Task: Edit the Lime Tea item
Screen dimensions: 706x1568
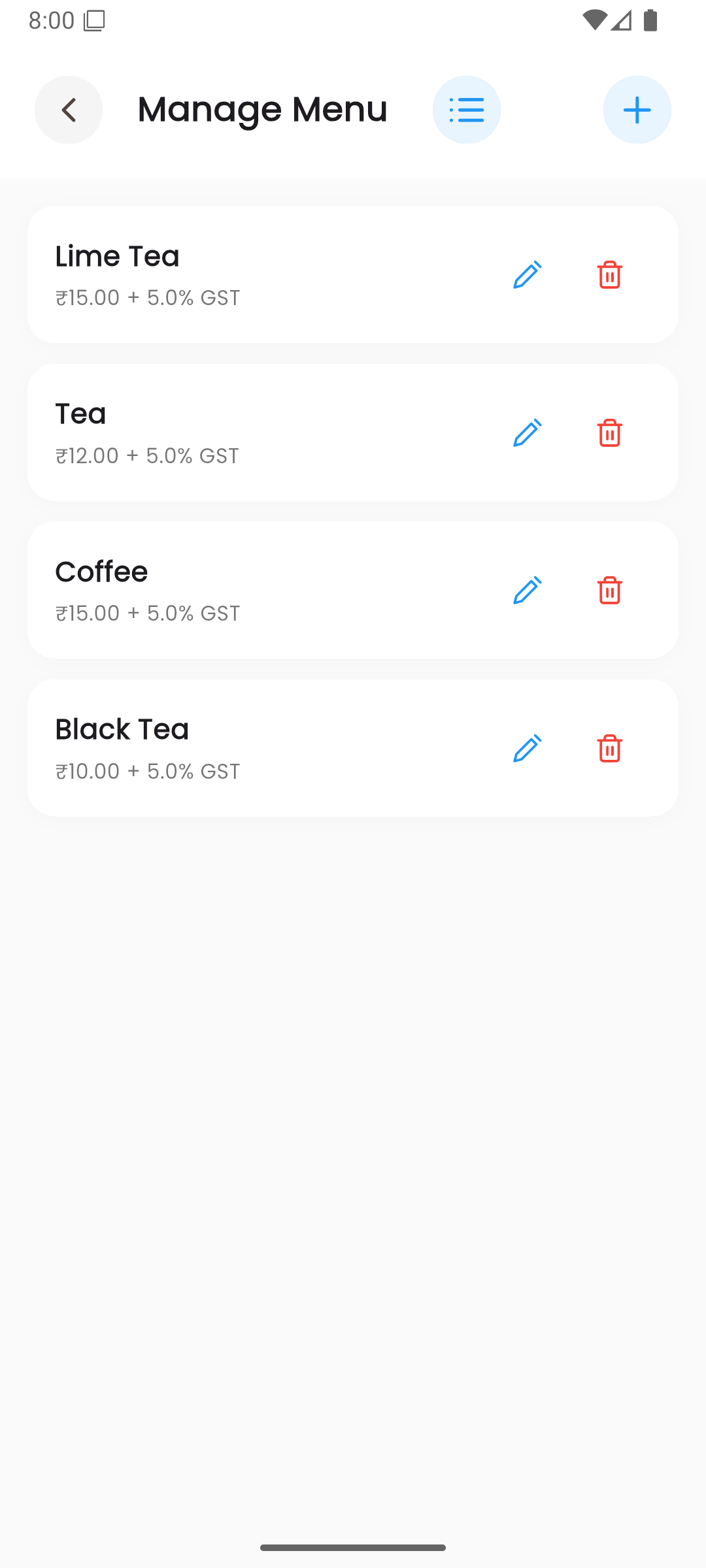Action: pos(526,275)
